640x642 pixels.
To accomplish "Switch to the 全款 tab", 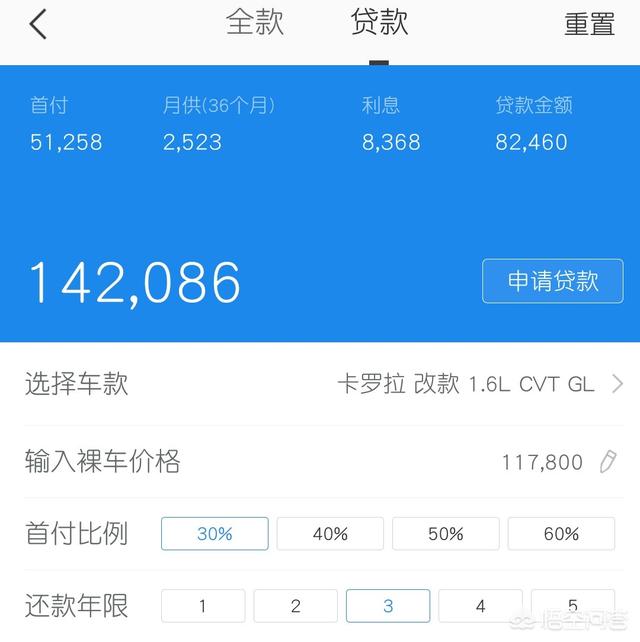I will pos(255,23).
